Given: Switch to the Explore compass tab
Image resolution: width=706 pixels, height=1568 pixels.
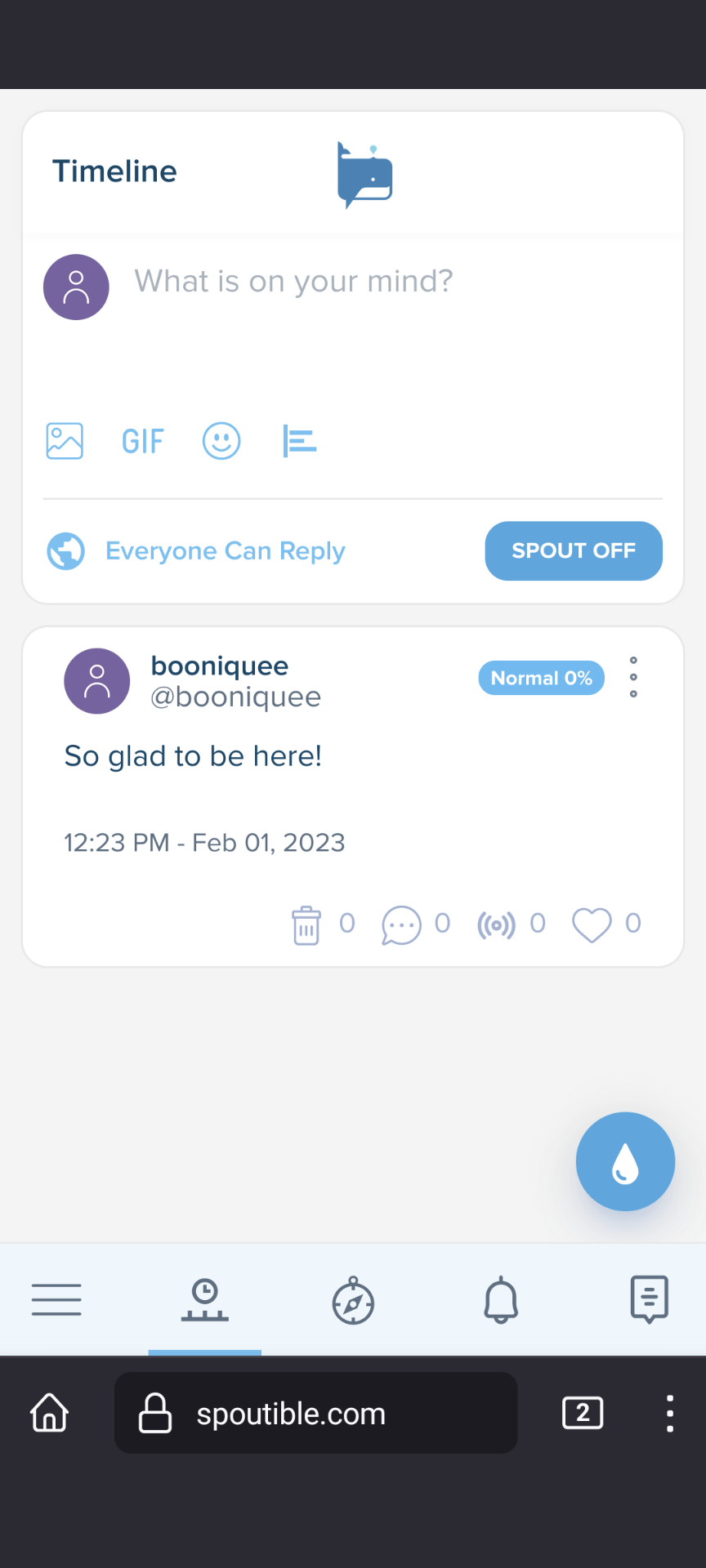Looking at the screenshot, I should coord(353,1301).
